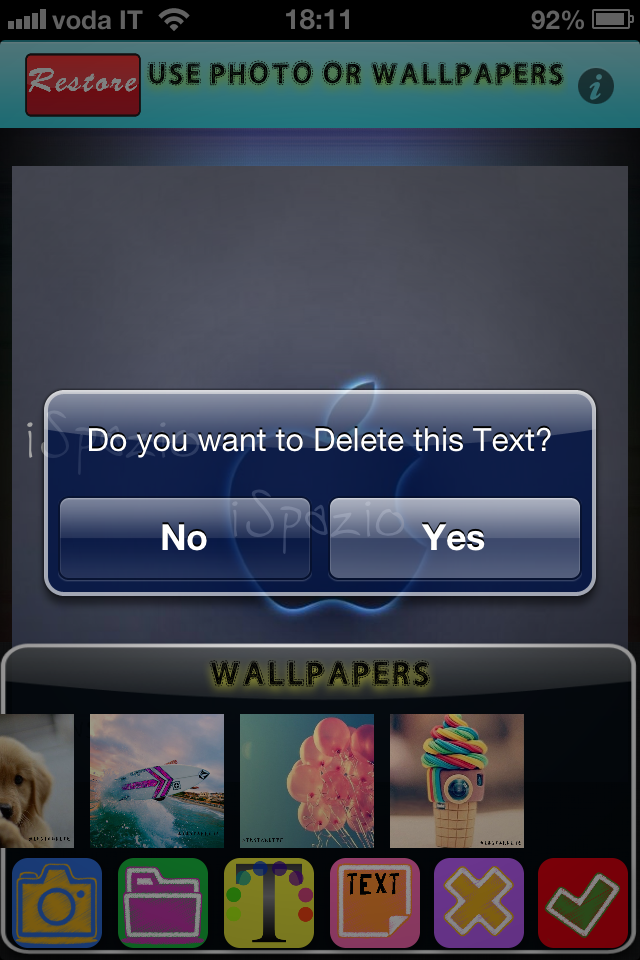Viewport: 640px width, 960px height.
Task: Open the info icon
Action: coord(596,87)
